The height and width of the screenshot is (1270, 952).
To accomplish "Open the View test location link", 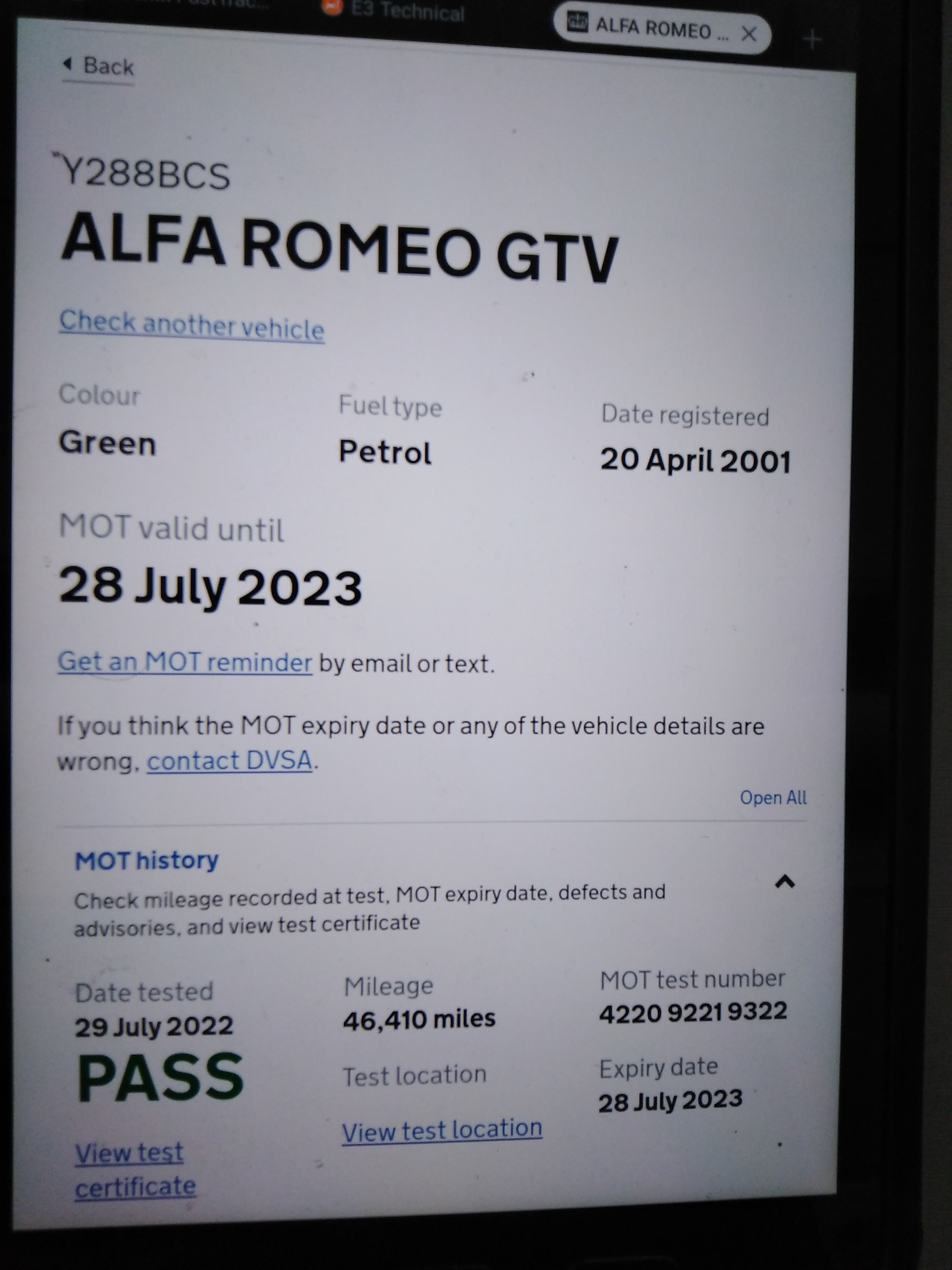I will (442, 1130).
